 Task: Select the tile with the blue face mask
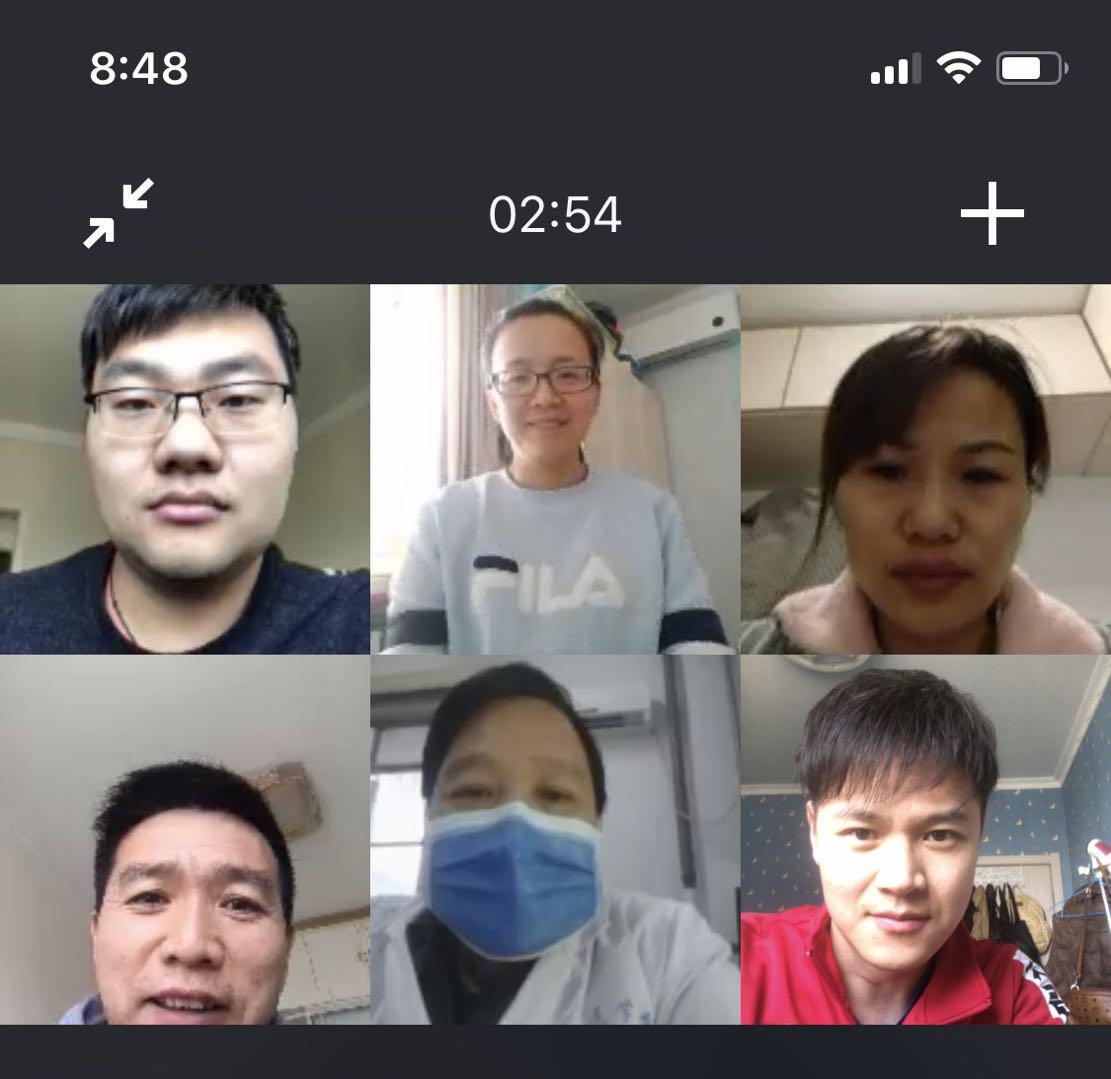(555, 840)
